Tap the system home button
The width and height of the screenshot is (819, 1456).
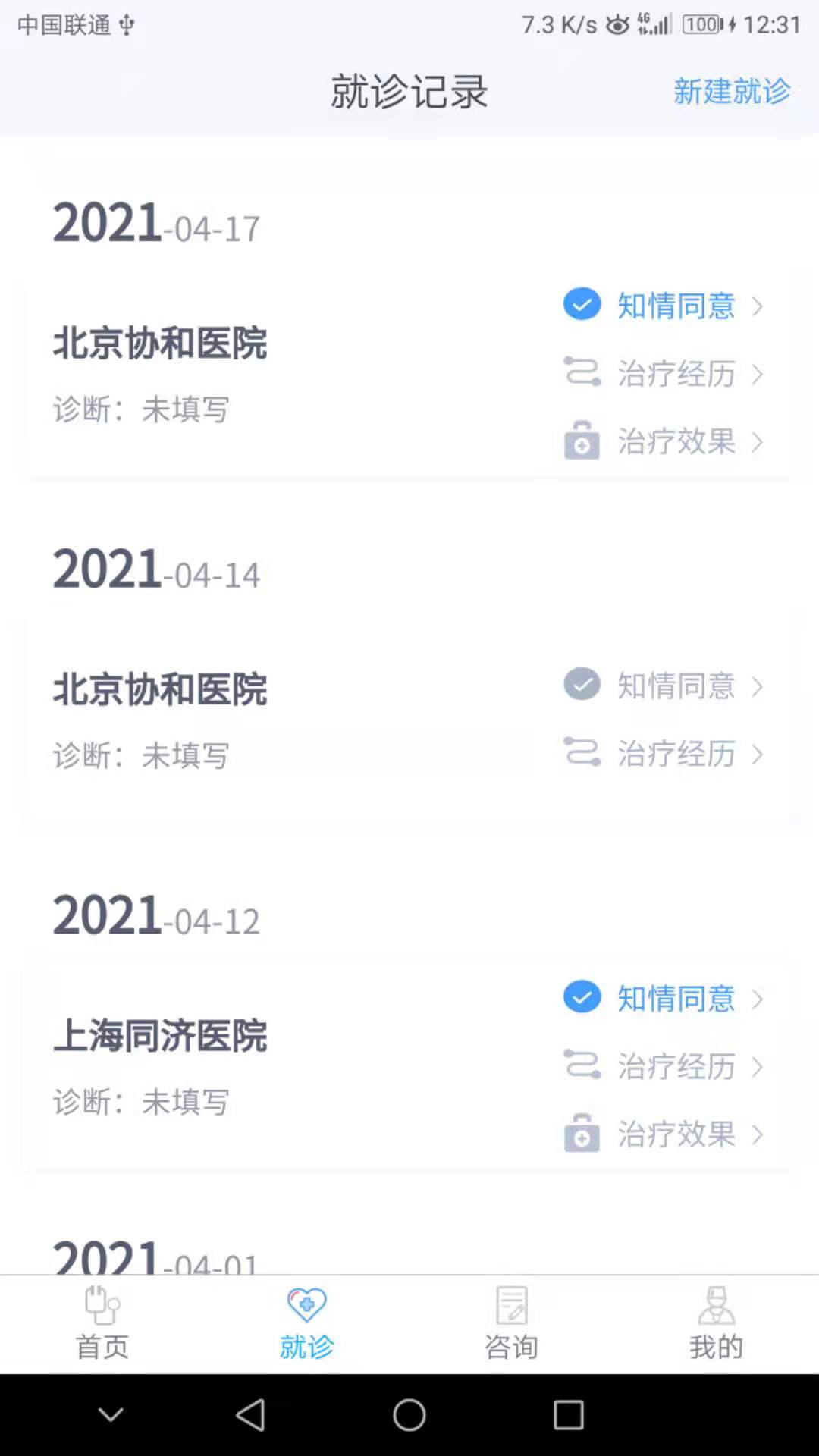tap(409, 1415)
